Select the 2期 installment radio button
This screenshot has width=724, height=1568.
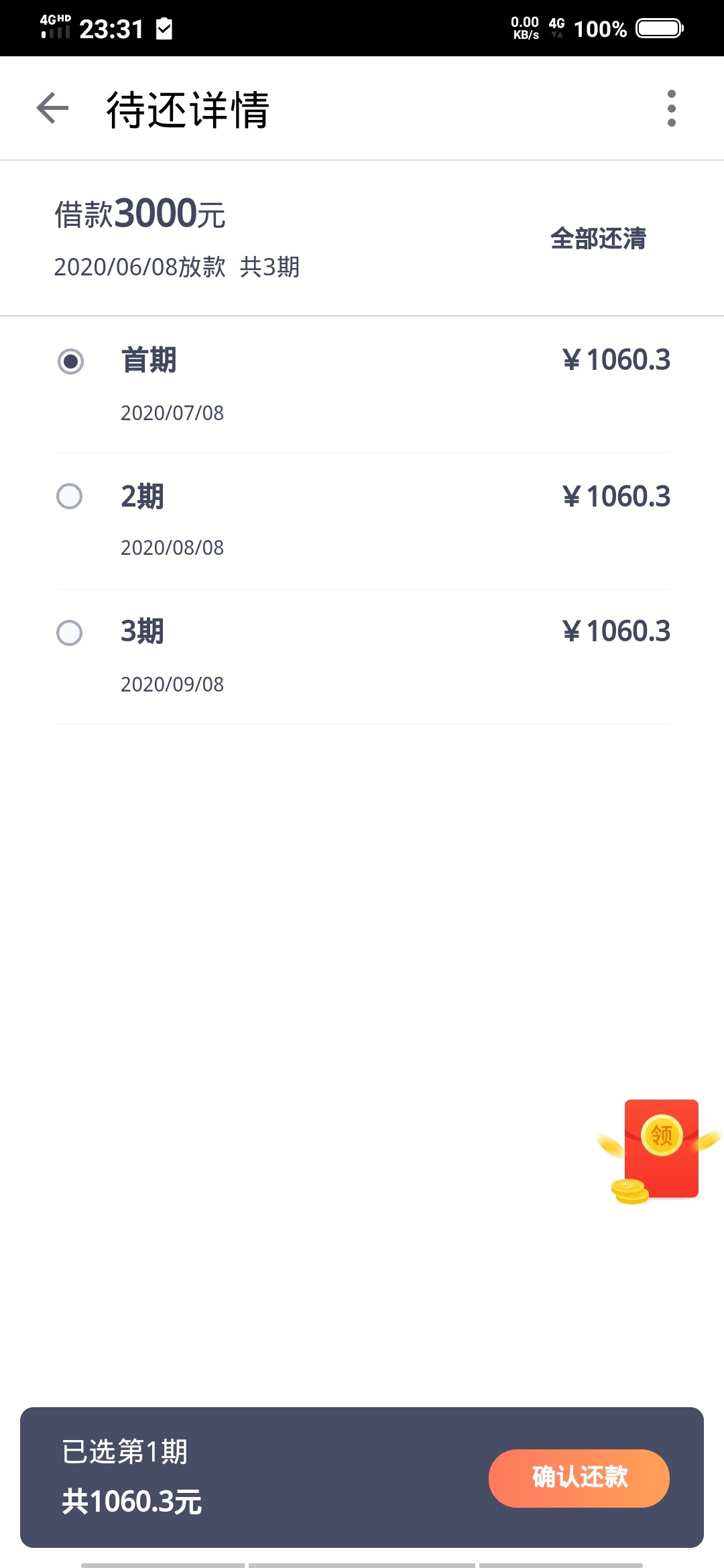pos(70,497)
